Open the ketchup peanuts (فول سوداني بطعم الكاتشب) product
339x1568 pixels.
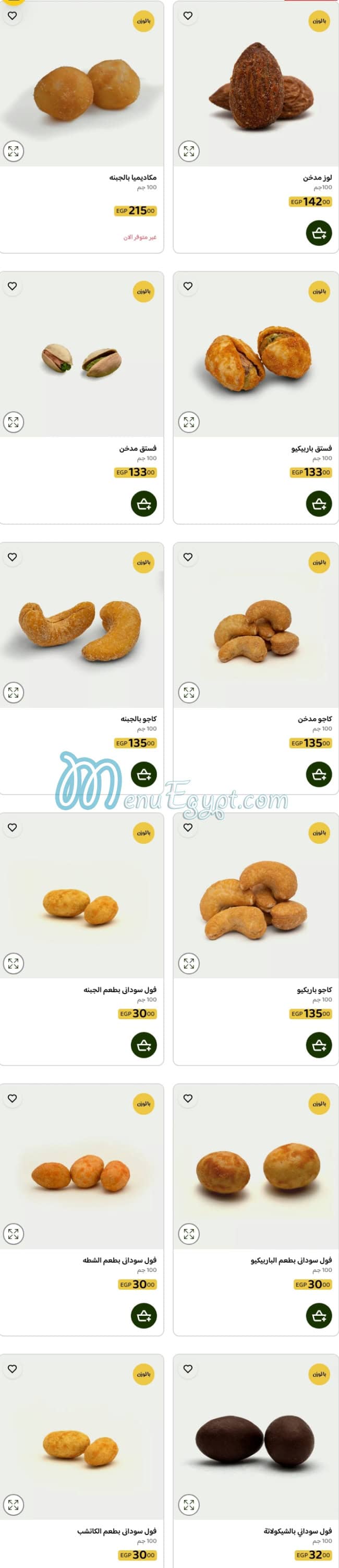point(117,1530)
